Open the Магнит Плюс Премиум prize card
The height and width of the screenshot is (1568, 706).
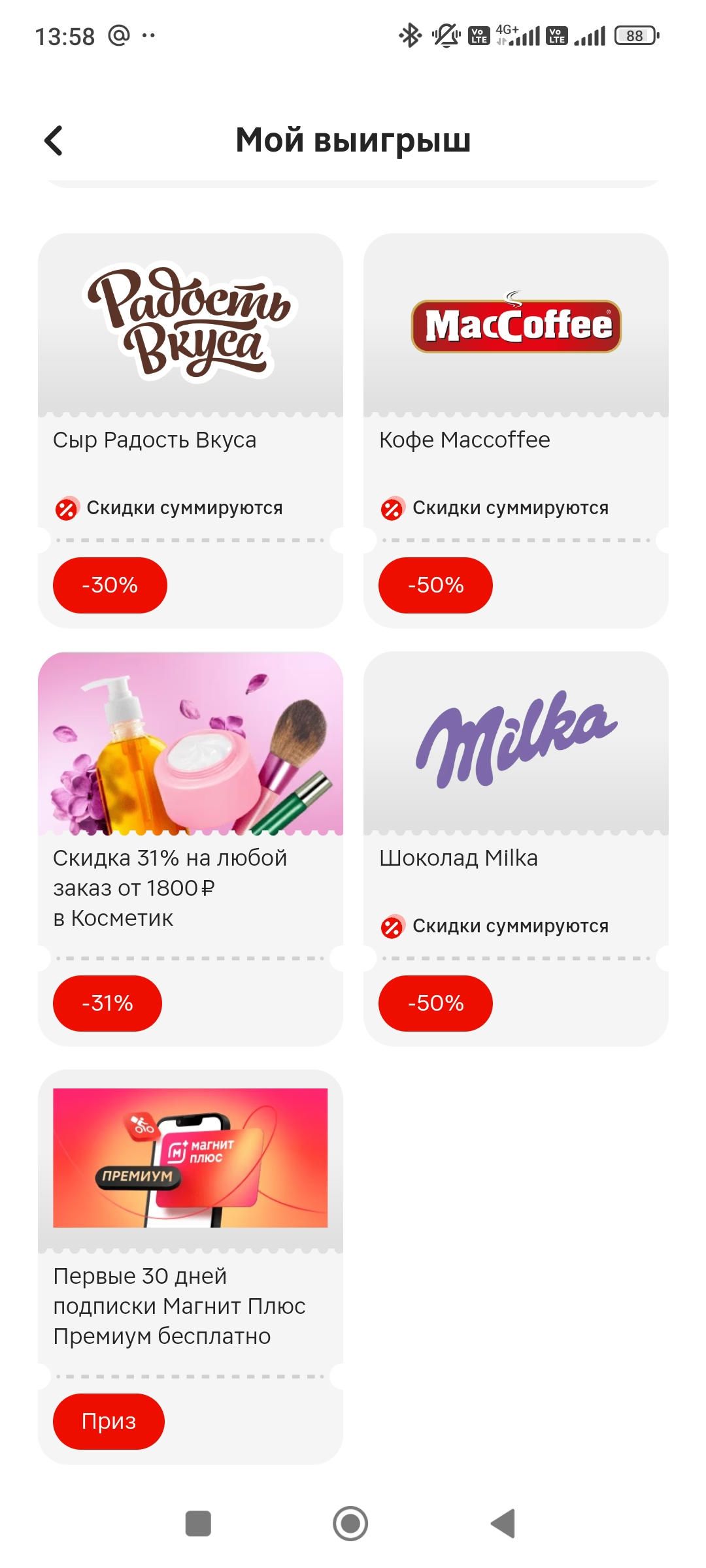[x=190, y=1267]
